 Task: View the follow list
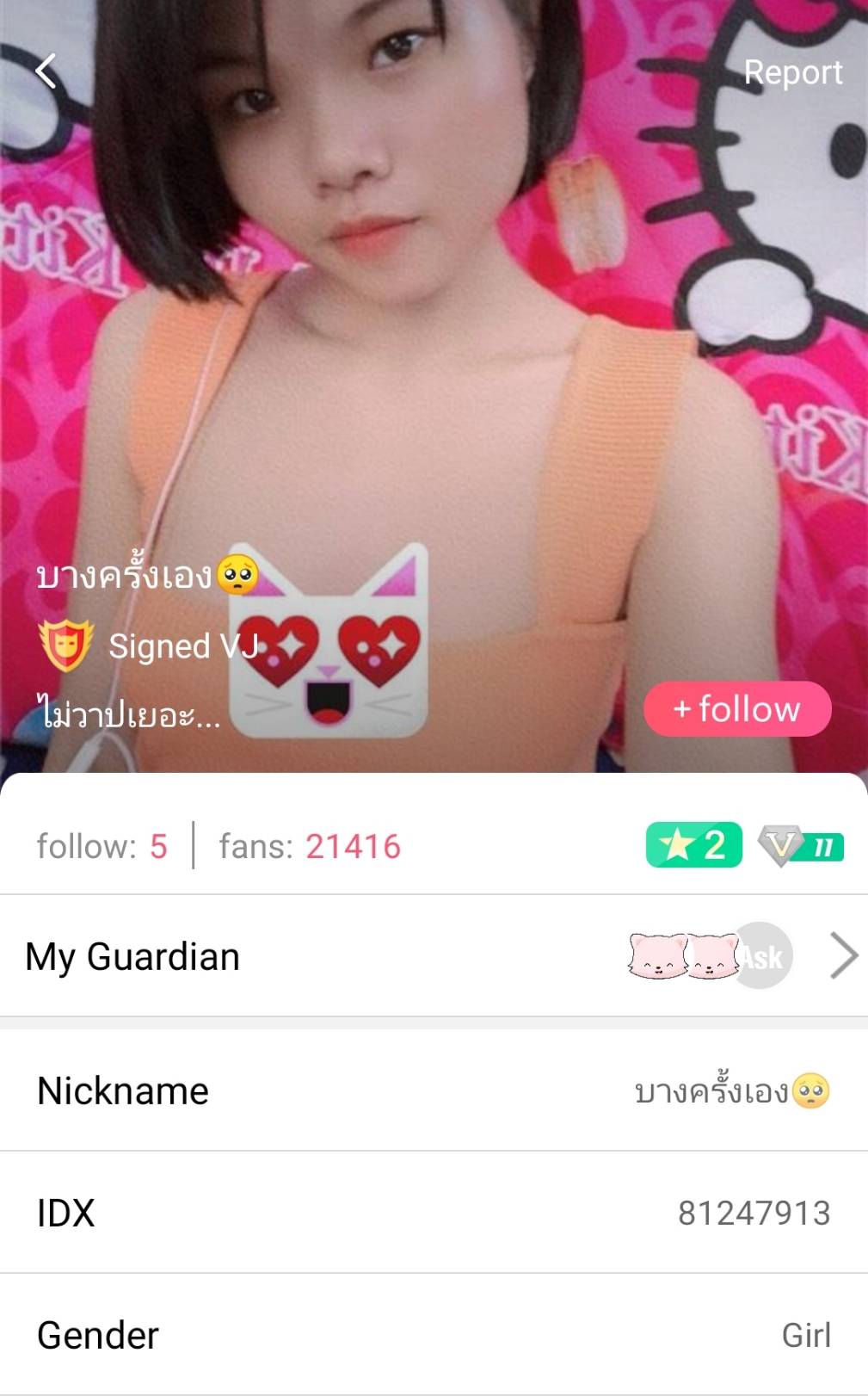[x=102, y=846]
